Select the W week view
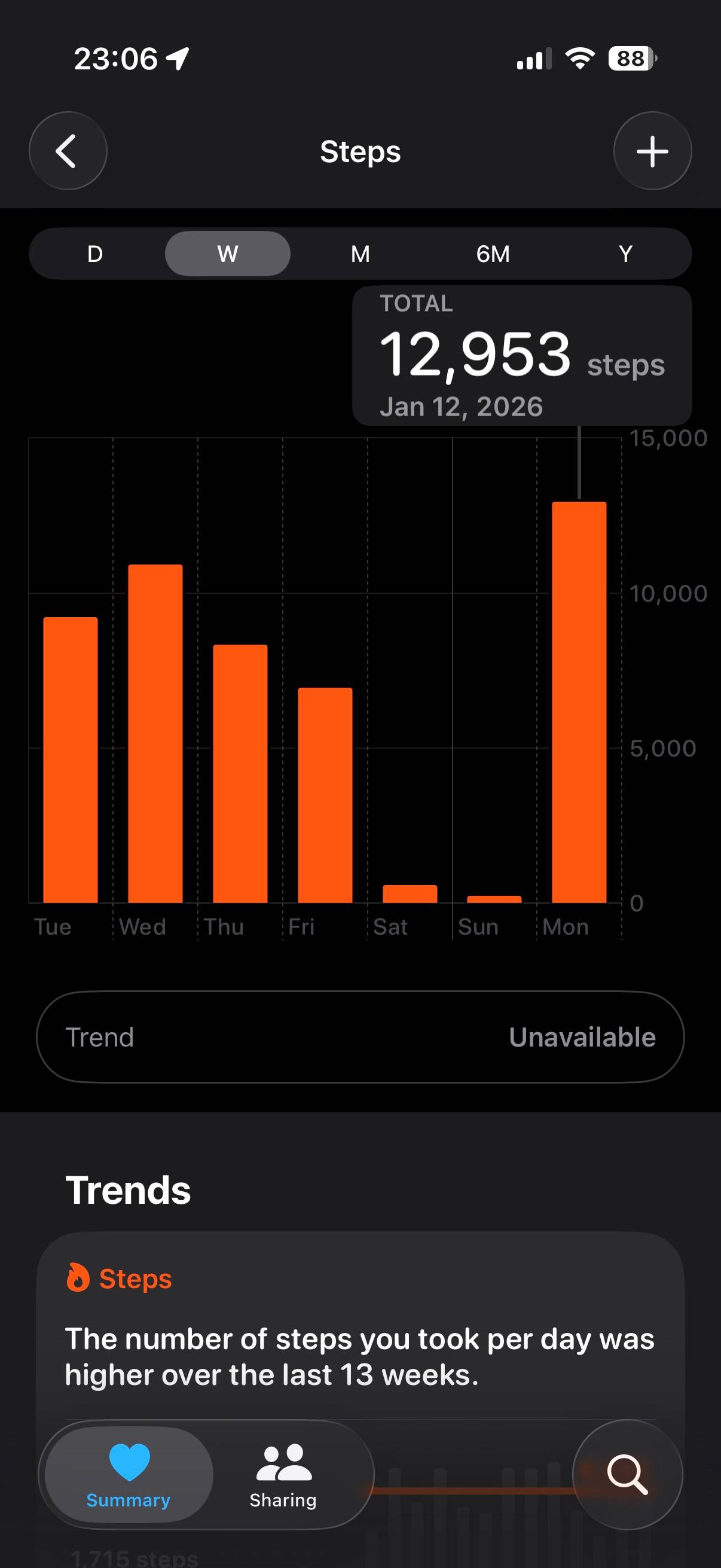The image size is (721, 1568). [228, 254]
